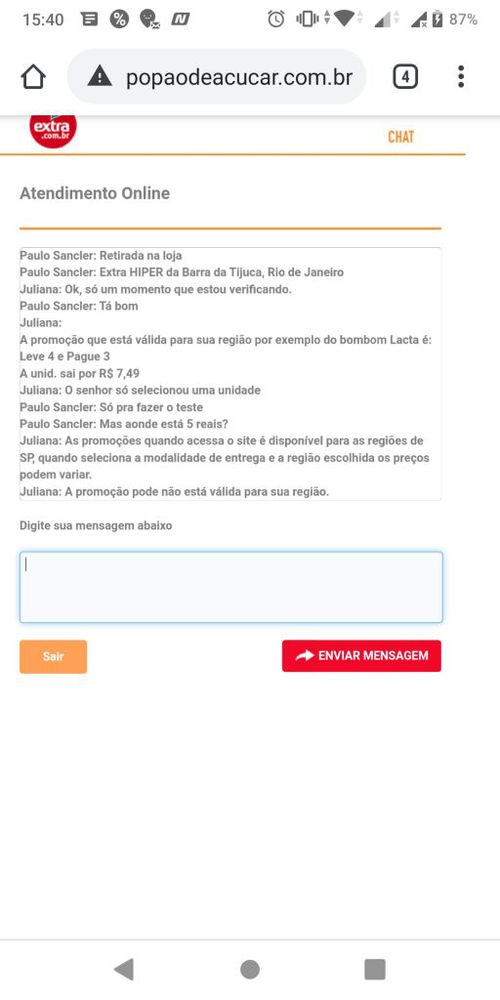This screenshot has height=1000, width=500.
Task: Tap the site security warning icon
Action: [x=99, y=78]
